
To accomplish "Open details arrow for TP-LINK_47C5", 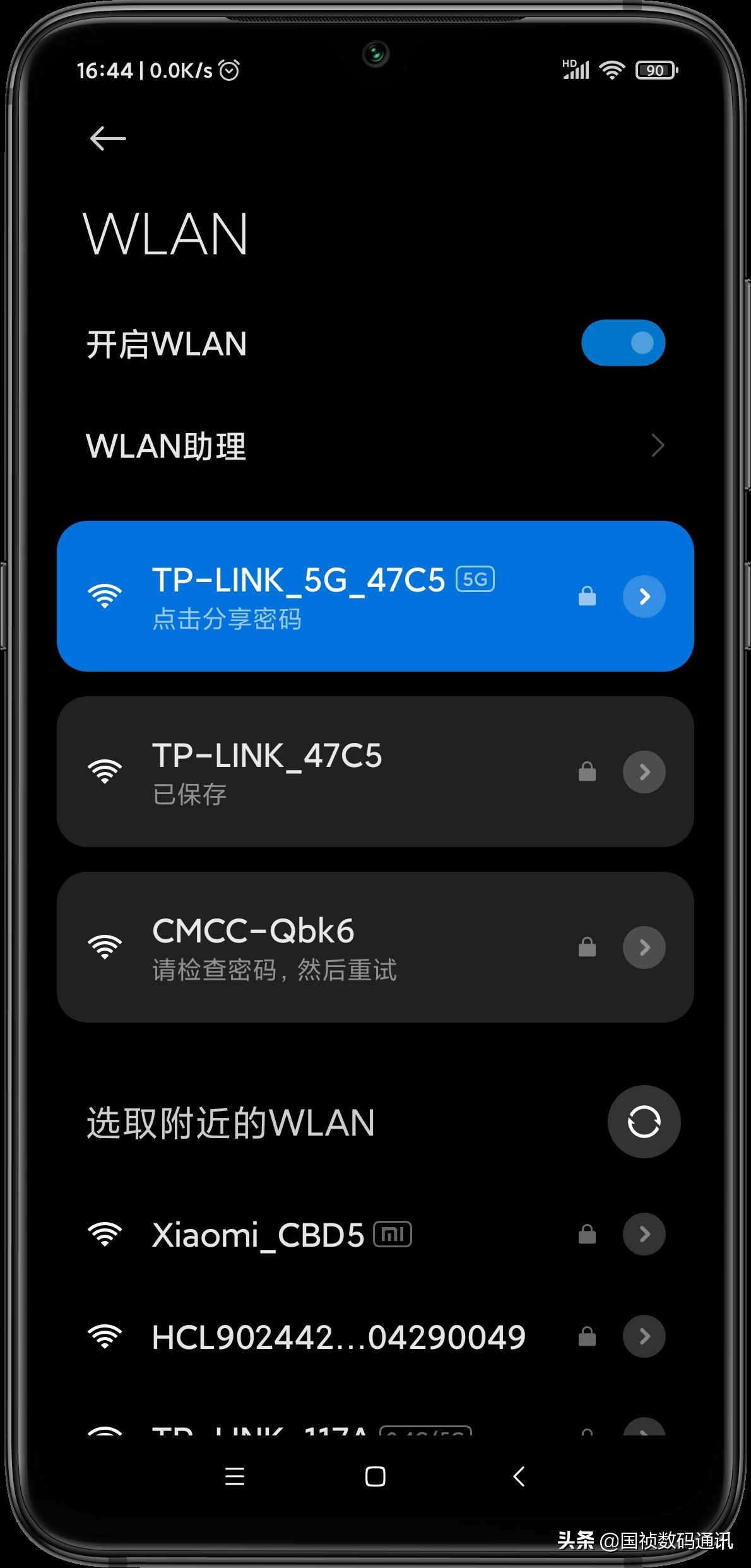I will (644, 771).
